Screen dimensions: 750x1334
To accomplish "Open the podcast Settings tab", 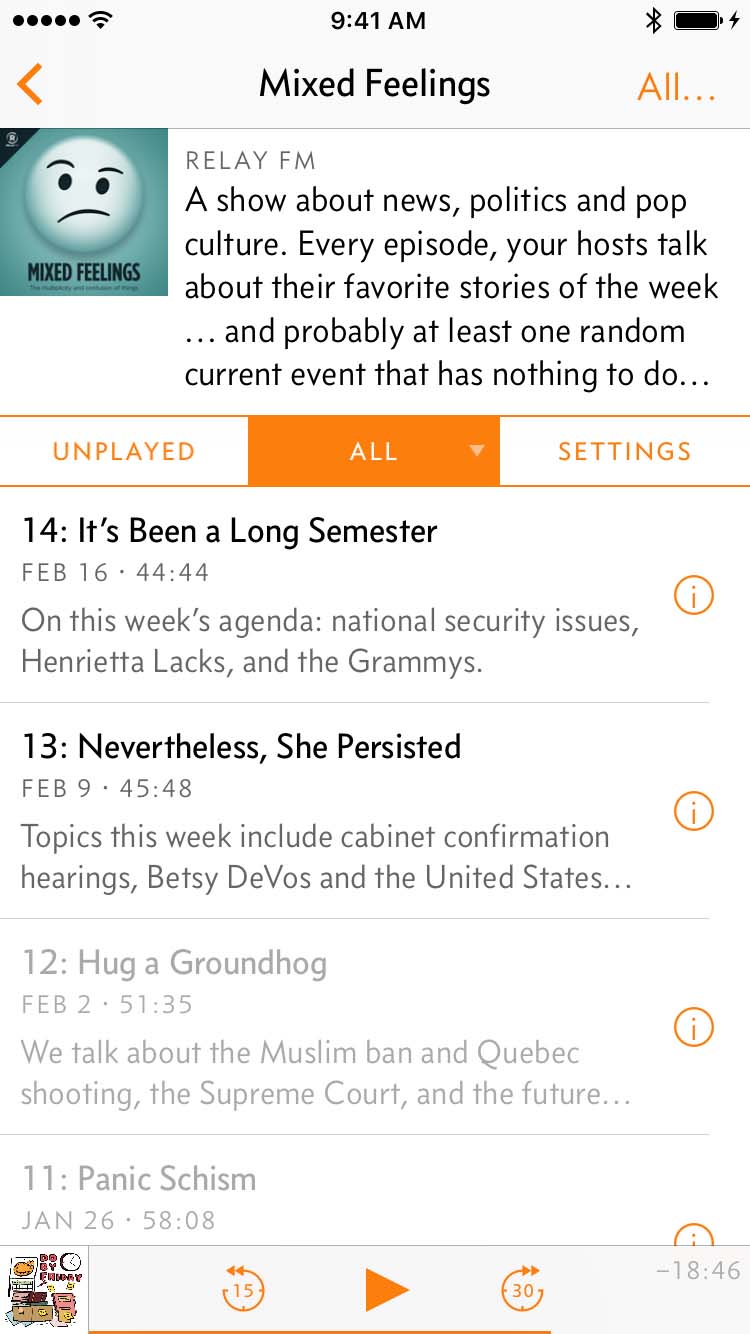I will (x=624, y=451).
